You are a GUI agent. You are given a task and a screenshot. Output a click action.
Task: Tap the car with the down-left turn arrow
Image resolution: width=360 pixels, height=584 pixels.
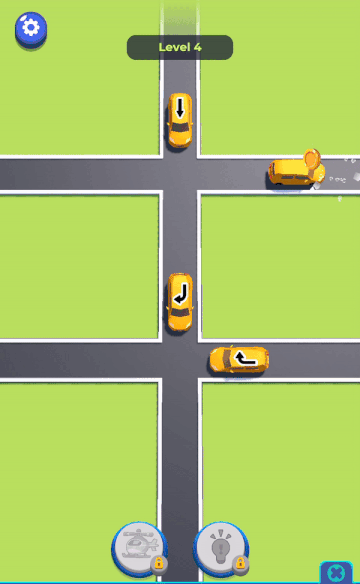coord(180,302)
